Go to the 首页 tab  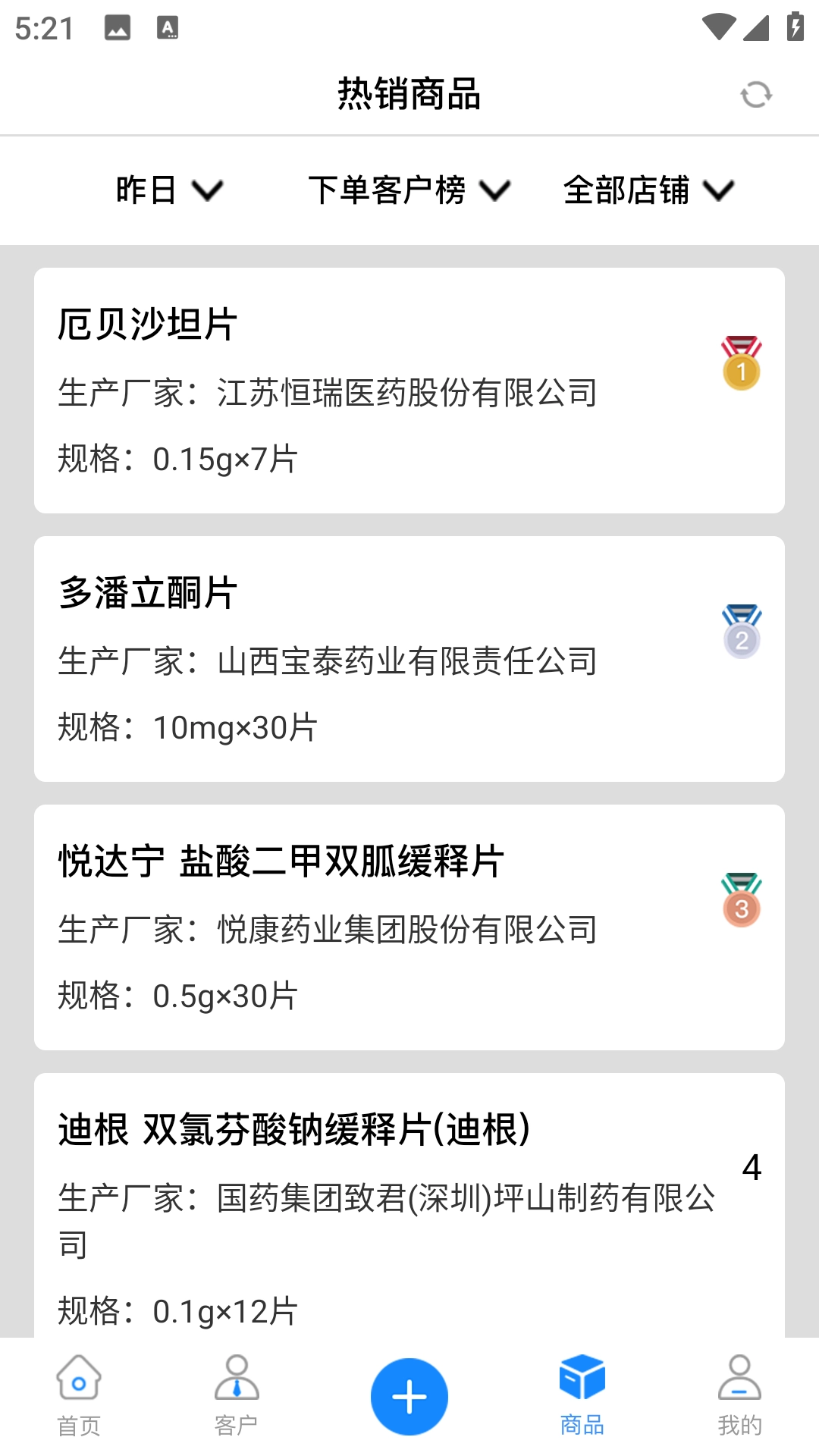coord(79,1397)
